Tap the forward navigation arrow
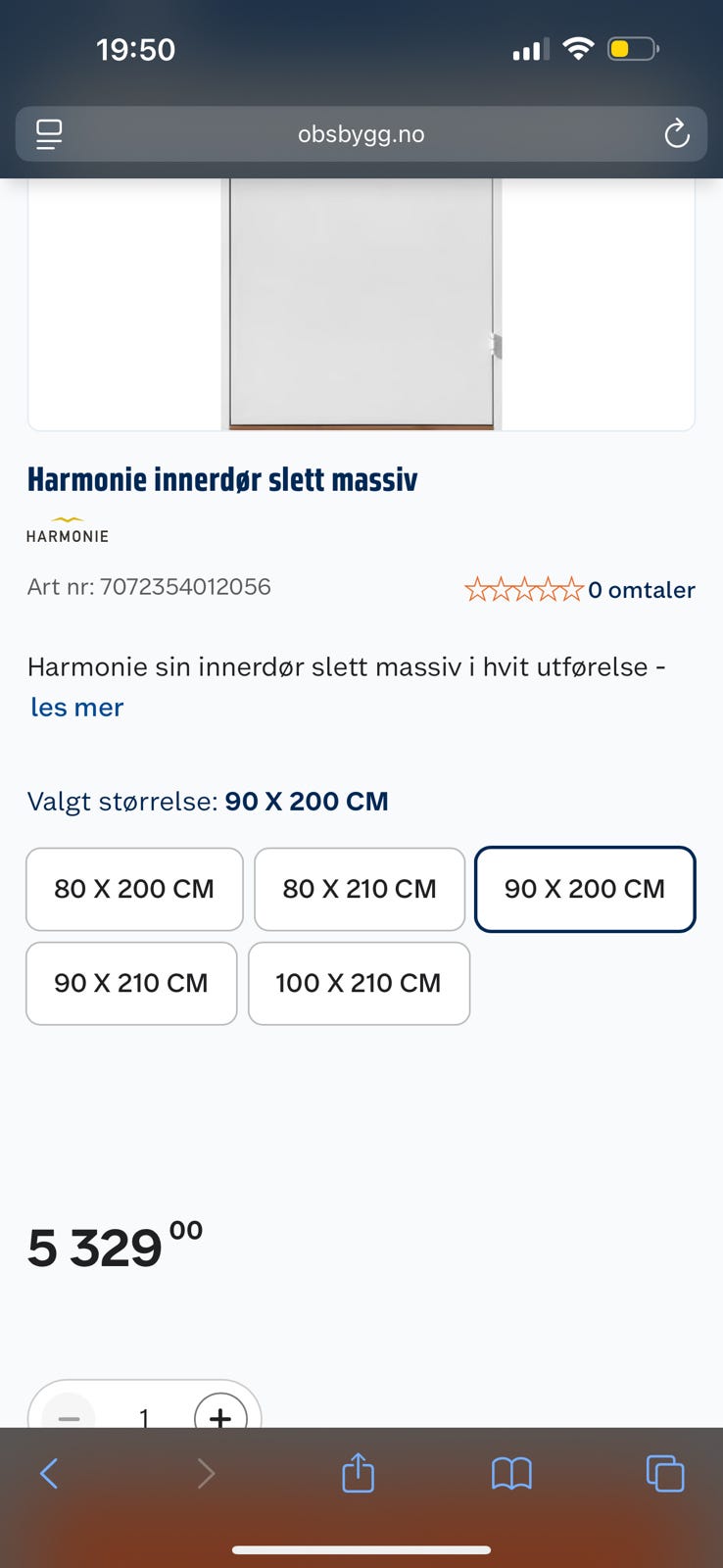 point(205,1473)
